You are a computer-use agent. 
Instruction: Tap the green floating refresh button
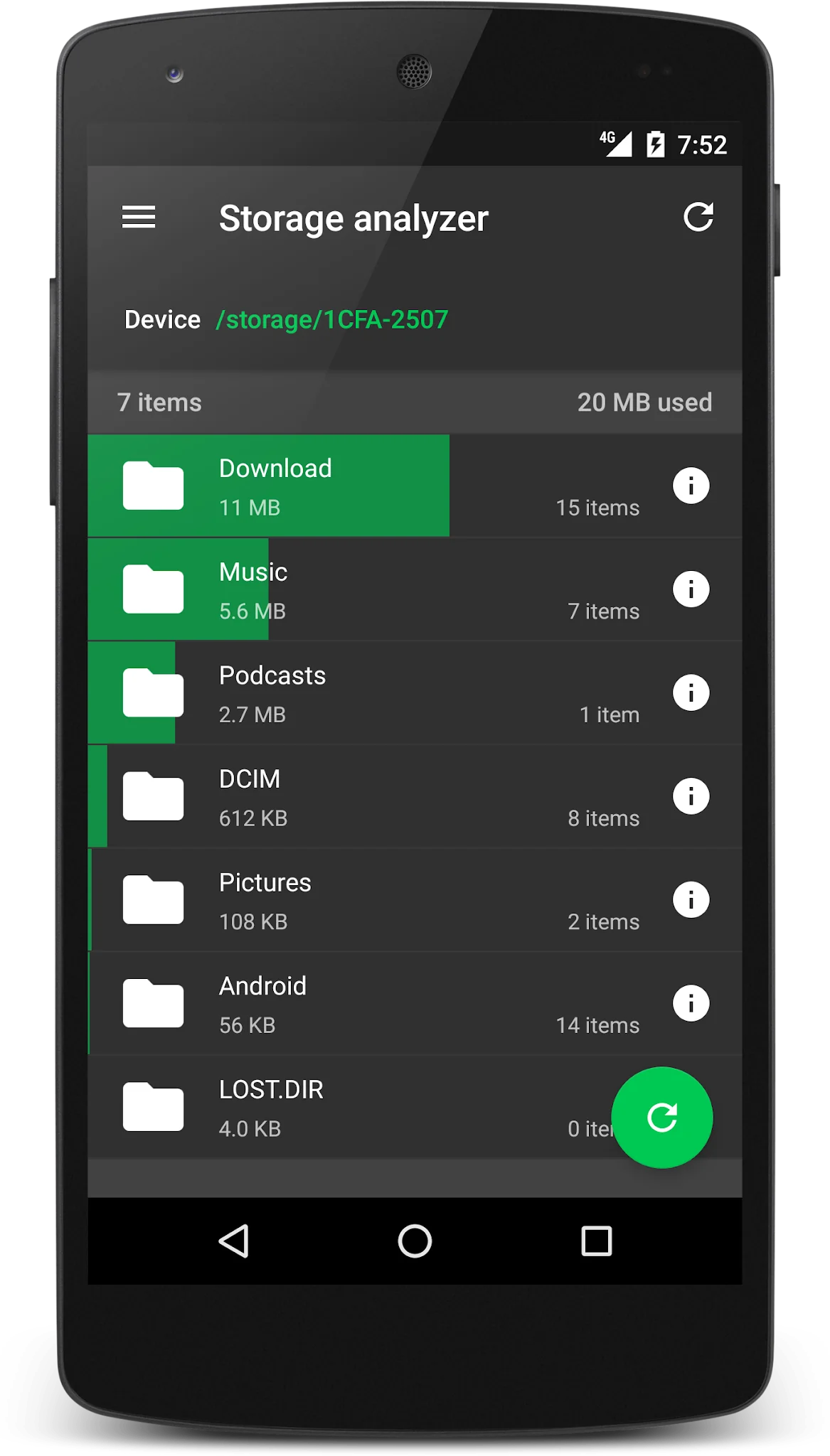tap(662, 1118)
